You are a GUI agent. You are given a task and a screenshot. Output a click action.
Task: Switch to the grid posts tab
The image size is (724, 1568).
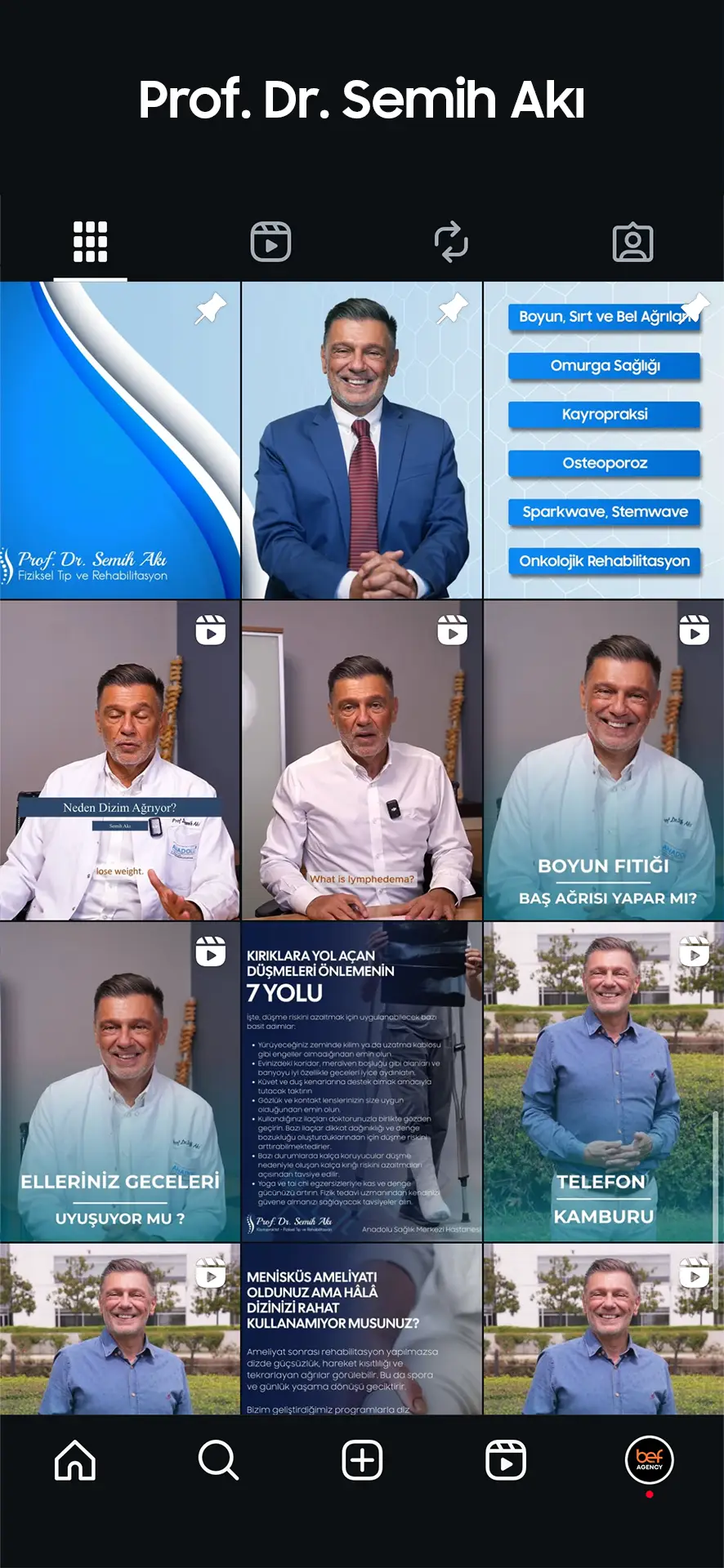pos(90,242)
